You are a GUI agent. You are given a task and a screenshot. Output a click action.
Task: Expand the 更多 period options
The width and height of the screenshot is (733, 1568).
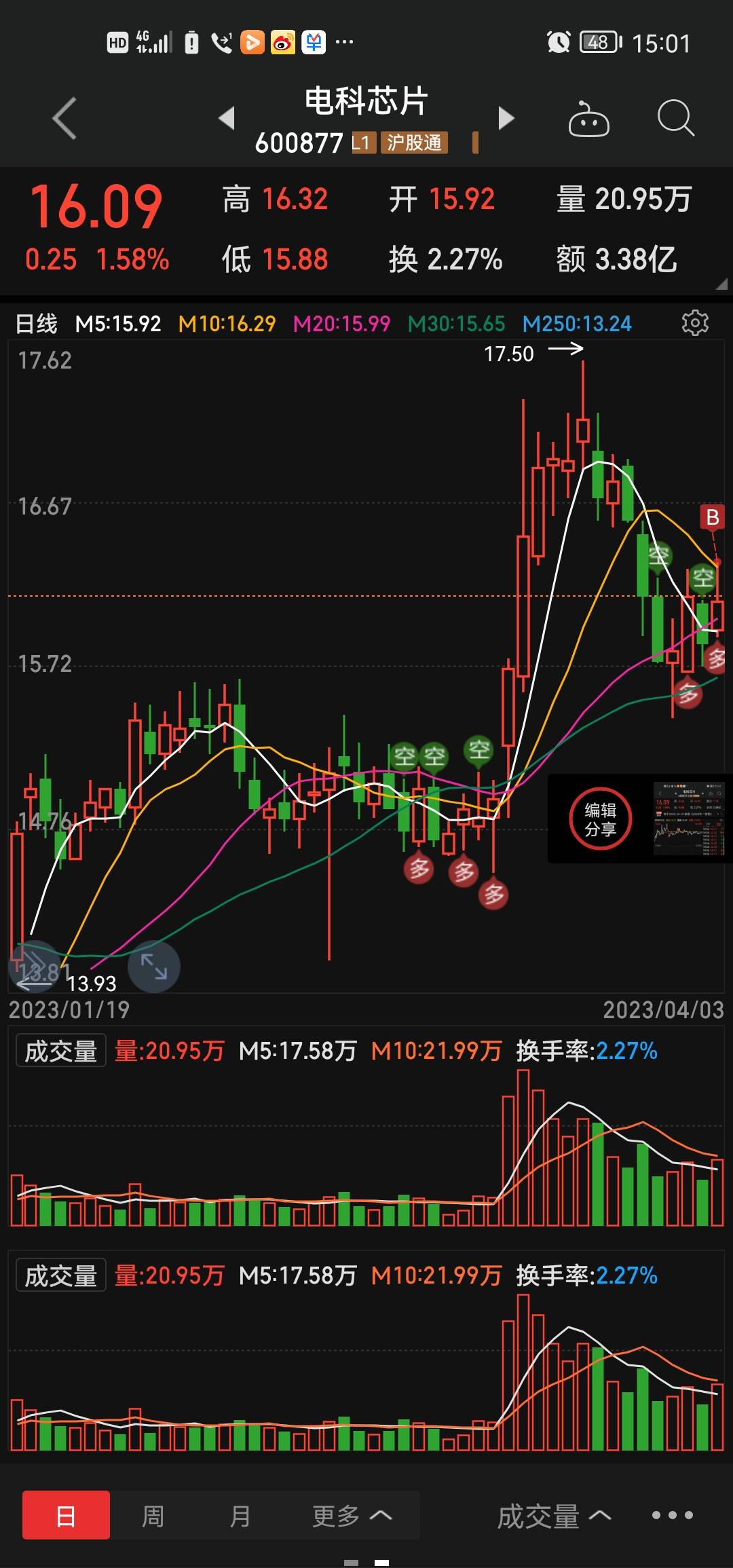coord(351,1515)
